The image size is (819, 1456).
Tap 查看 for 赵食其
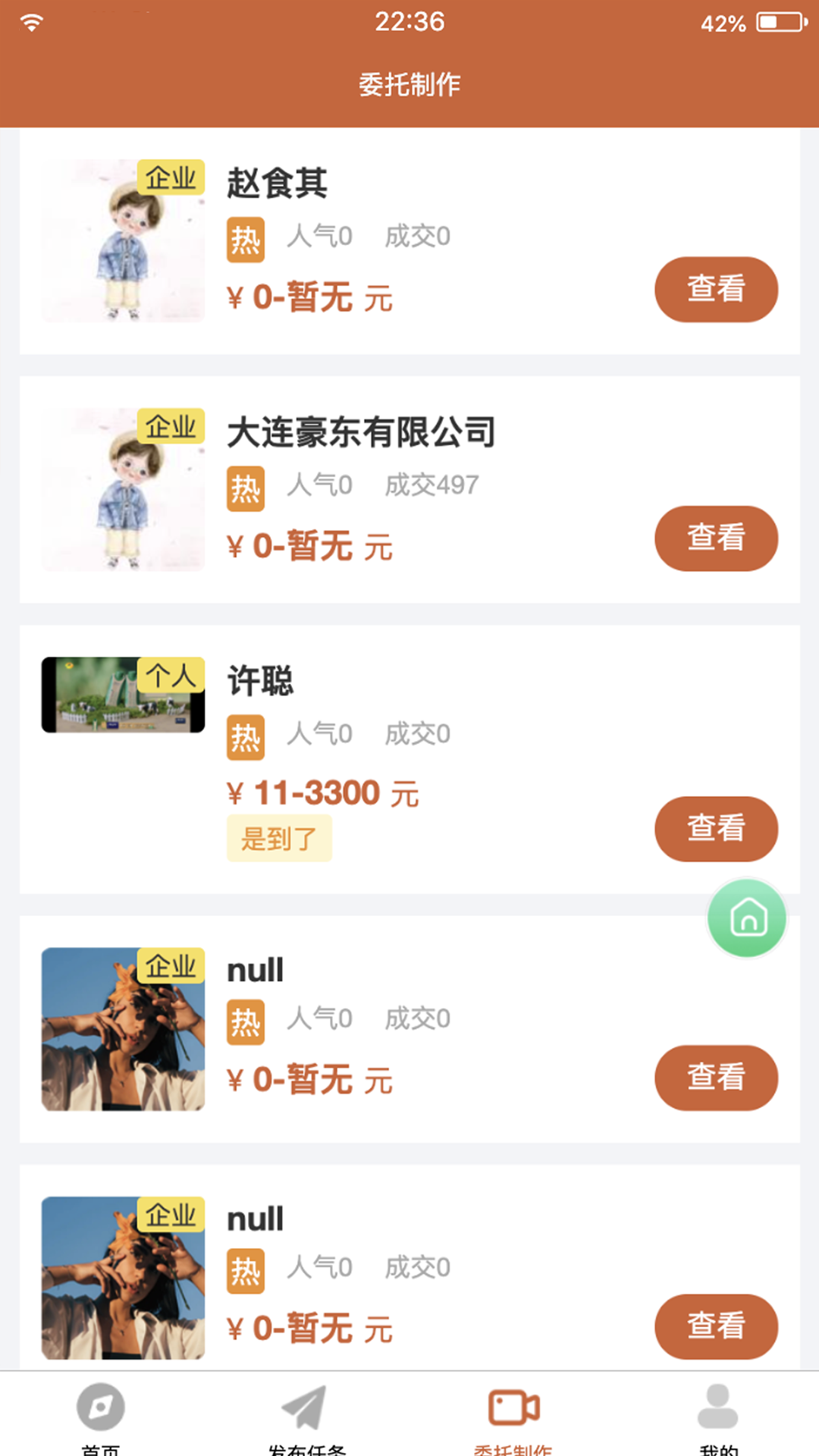[716, 289]
